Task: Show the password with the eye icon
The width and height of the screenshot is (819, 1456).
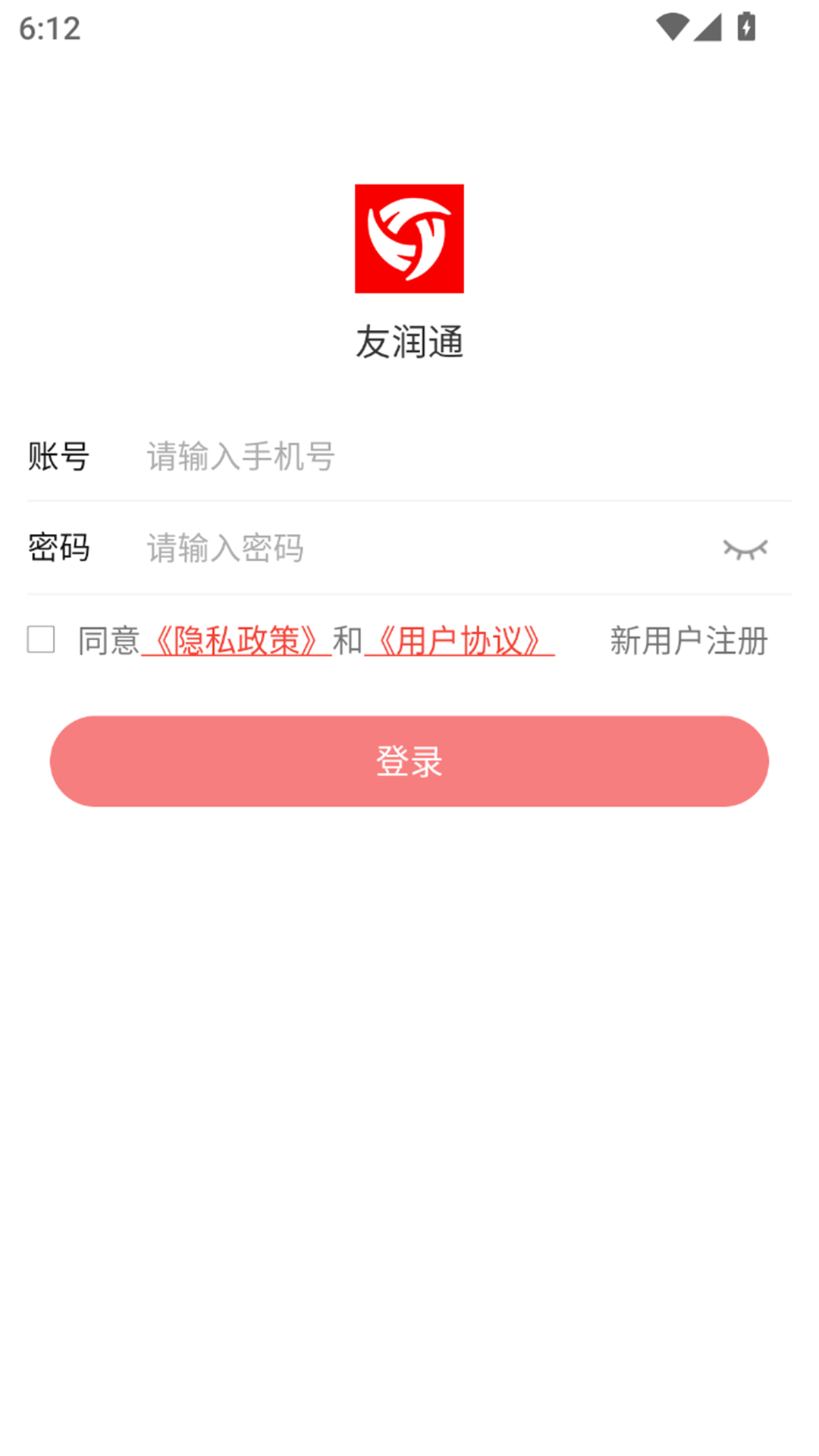Action: click(746, 549)
